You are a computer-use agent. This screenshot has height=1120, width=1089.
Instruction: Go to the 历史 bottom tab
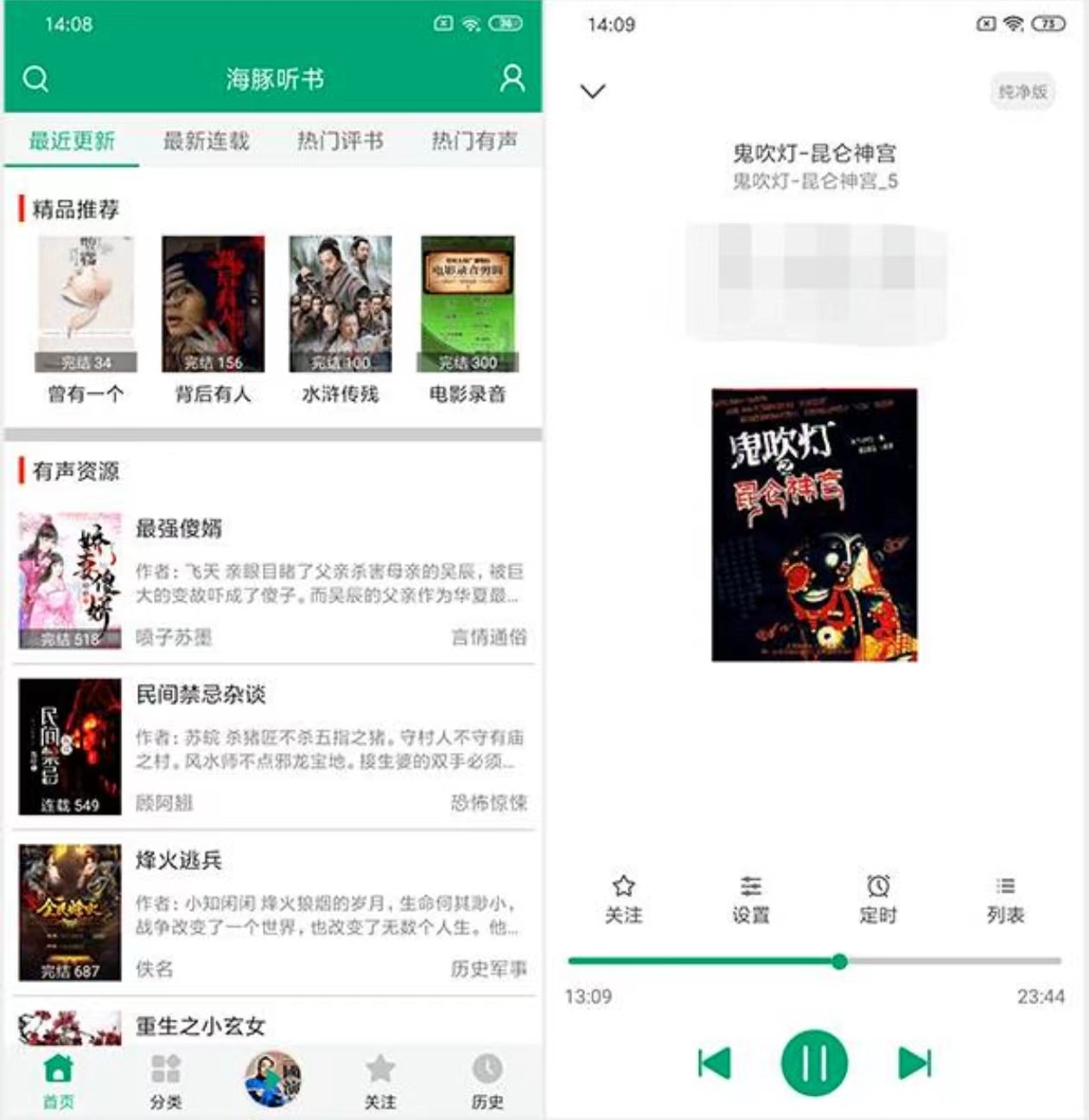[x=487, y=1079]
